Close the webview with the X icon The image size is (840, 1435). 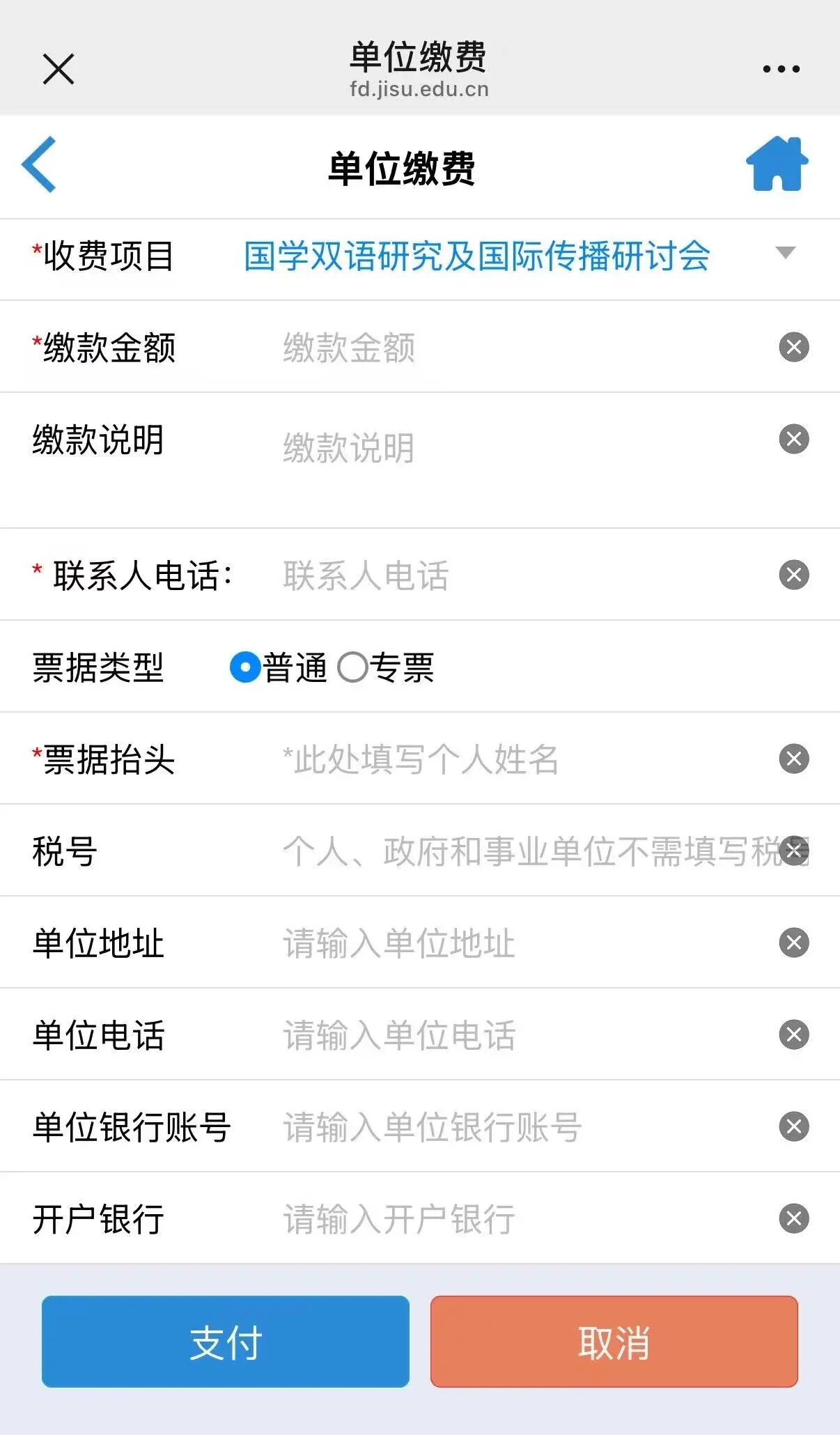tap(59, 69)
